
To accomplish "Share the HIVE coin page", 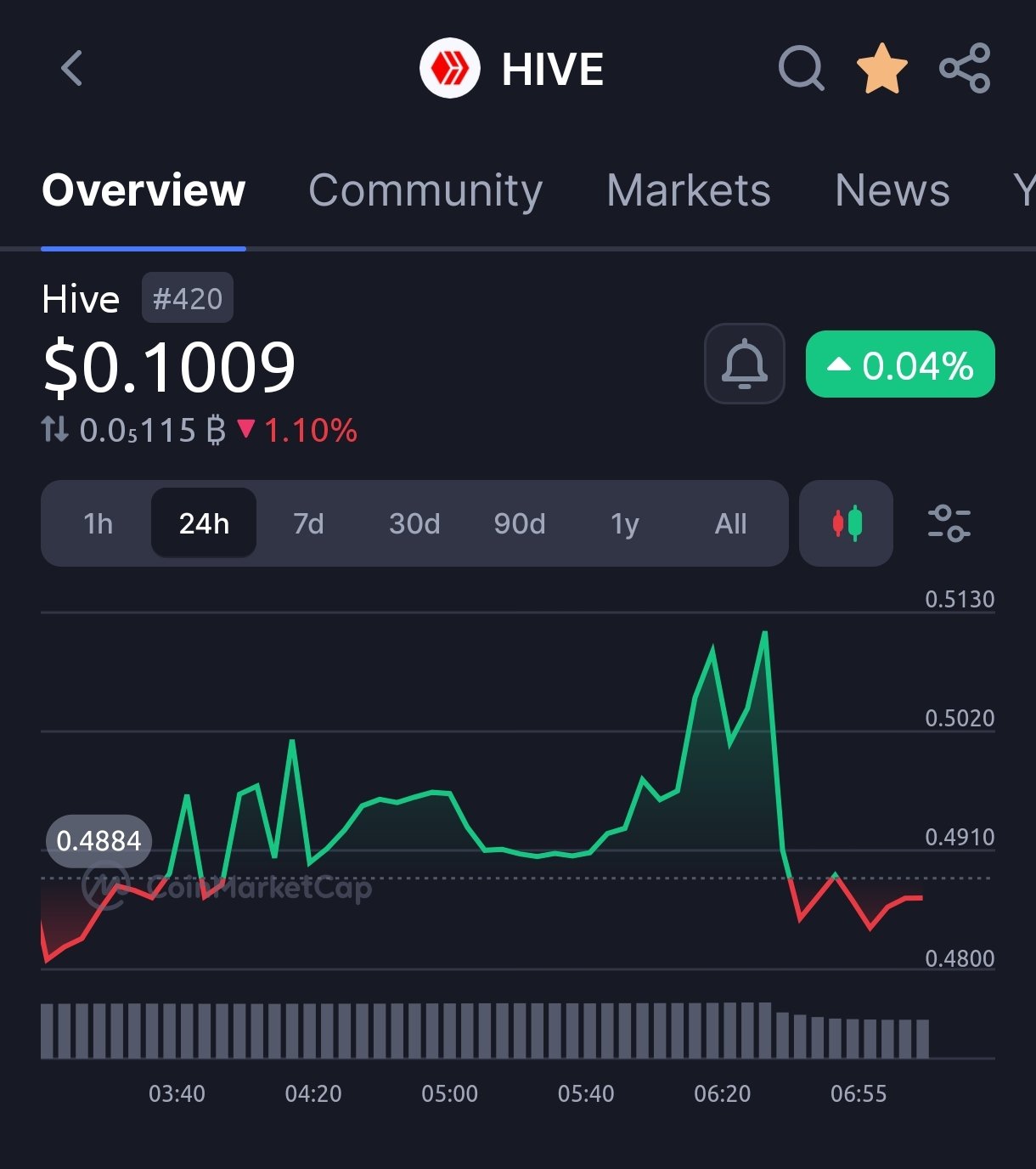I will (x=965, y=68).
